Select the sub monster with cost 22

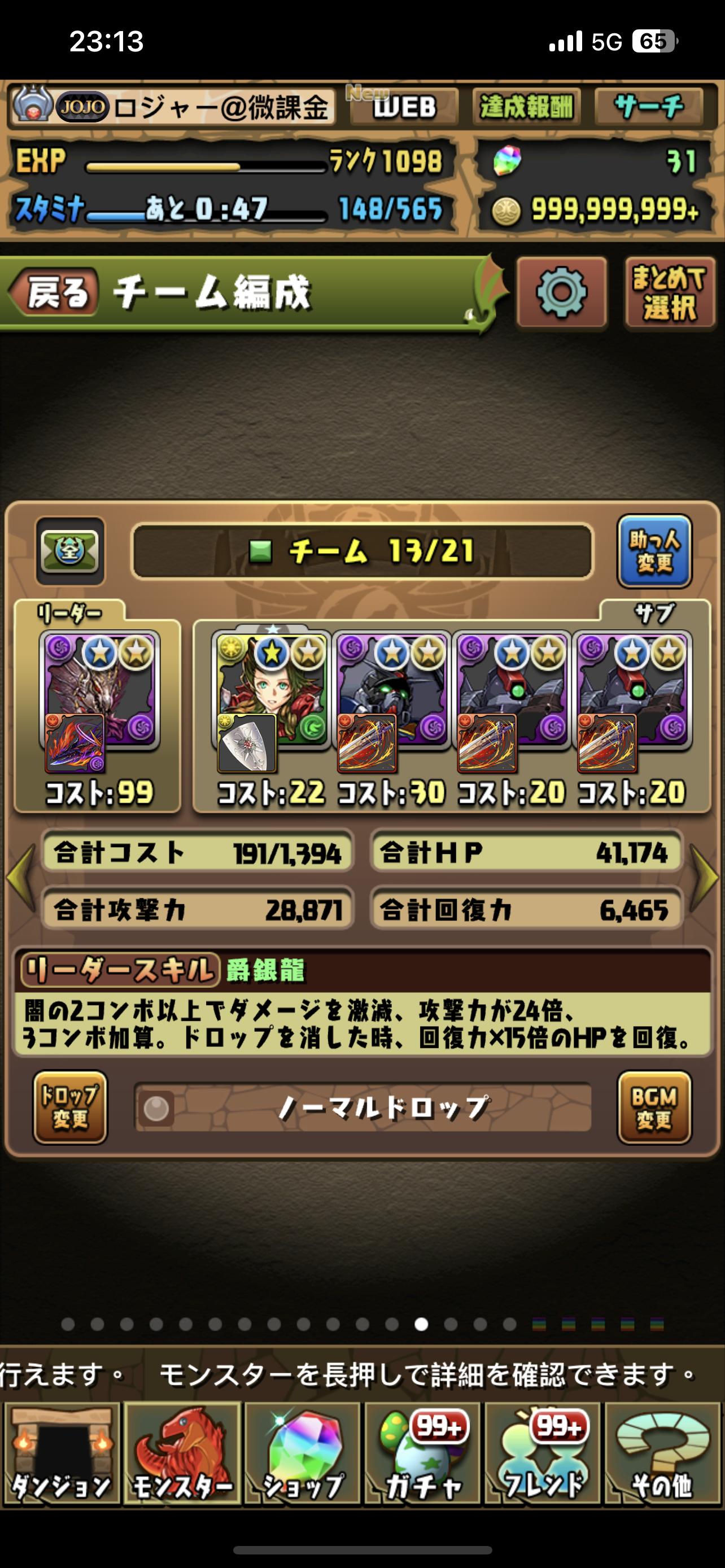[x=271, y=700]
